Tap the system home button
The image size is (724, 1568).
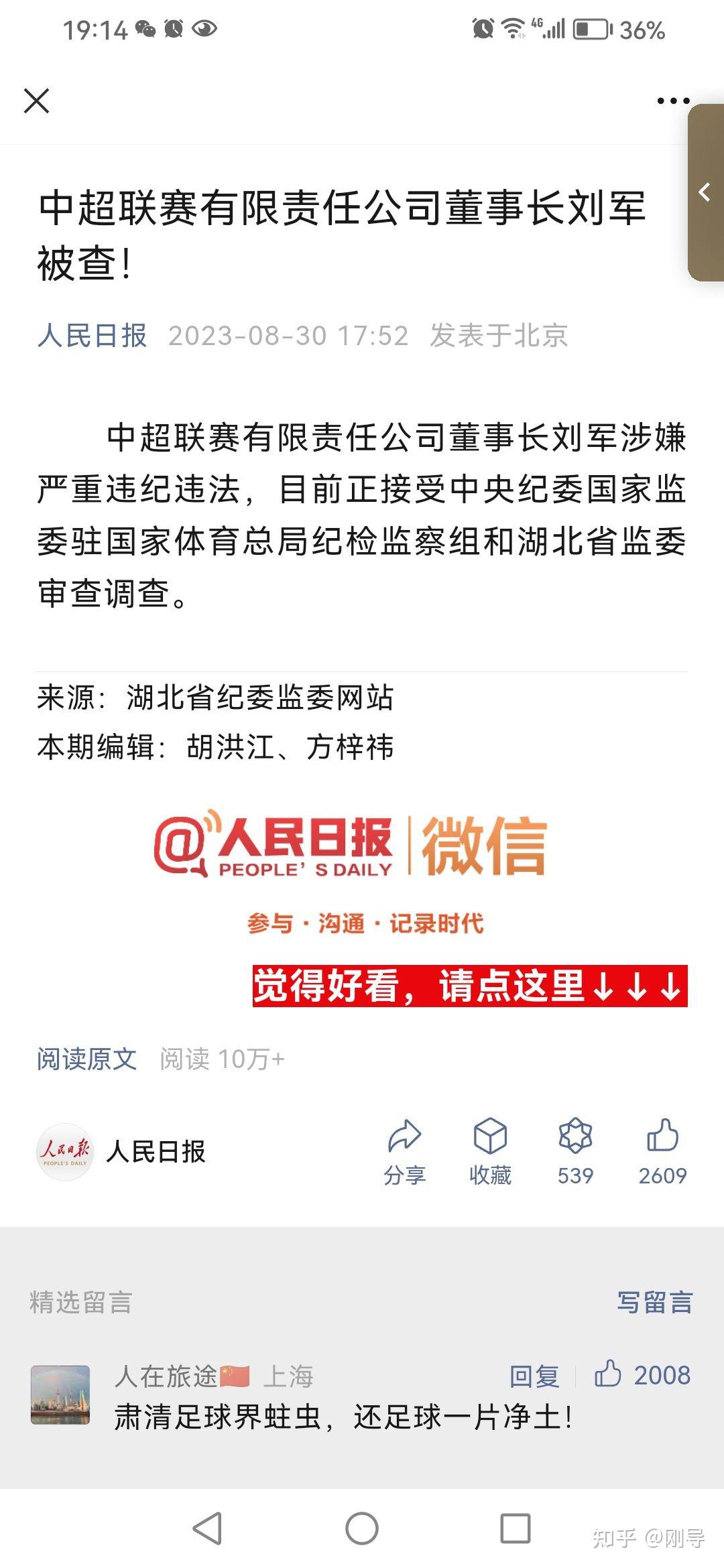tap(362, 1528)
